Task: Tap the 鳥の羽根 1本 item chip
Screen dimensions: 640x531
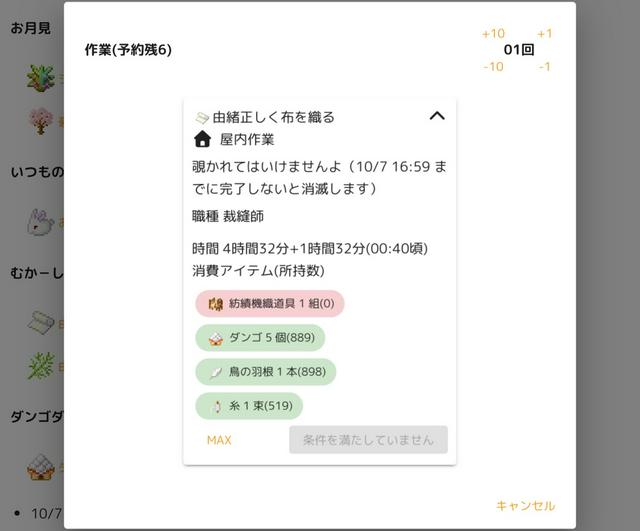Action: click(x=266, y=372)
